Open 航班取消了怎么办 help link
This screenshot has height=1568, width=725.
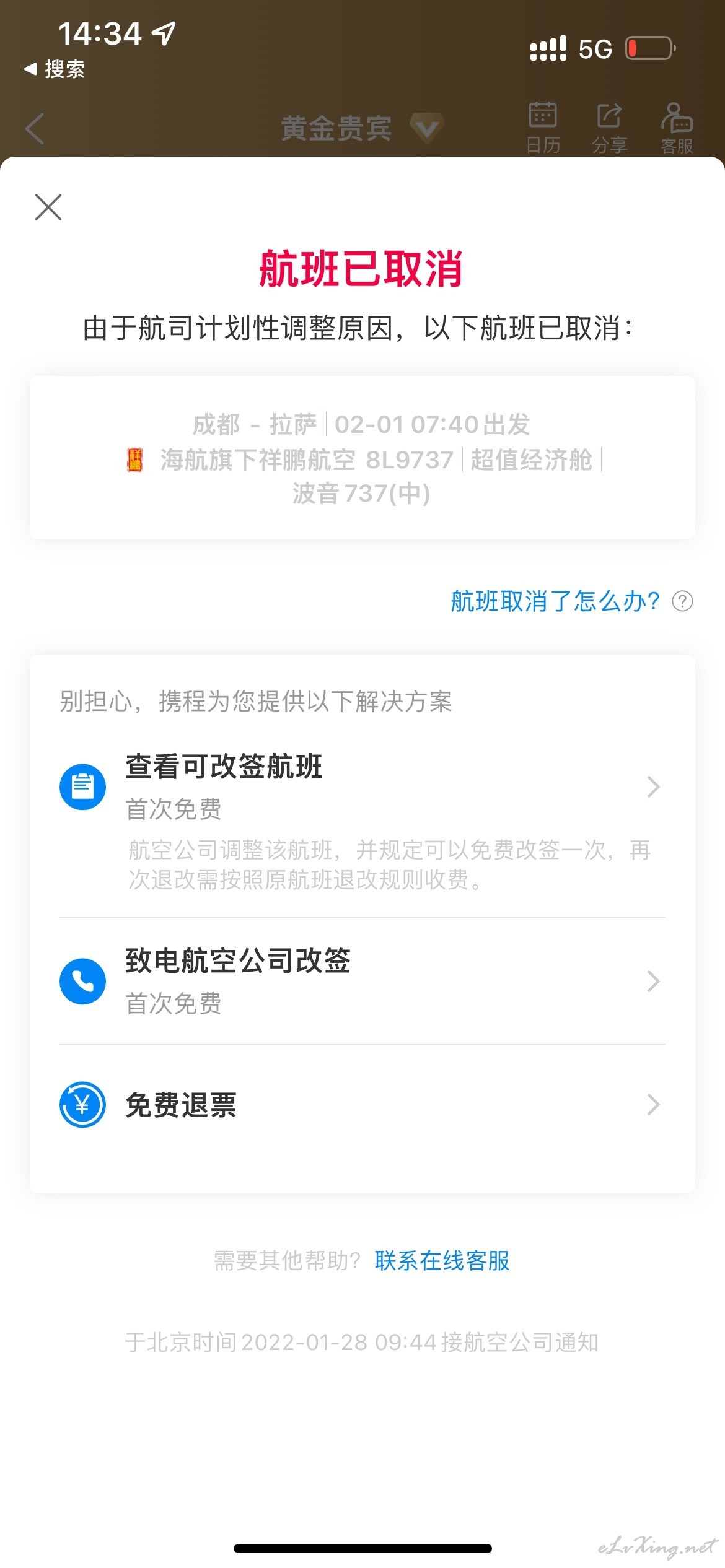(x=571, y=601)
